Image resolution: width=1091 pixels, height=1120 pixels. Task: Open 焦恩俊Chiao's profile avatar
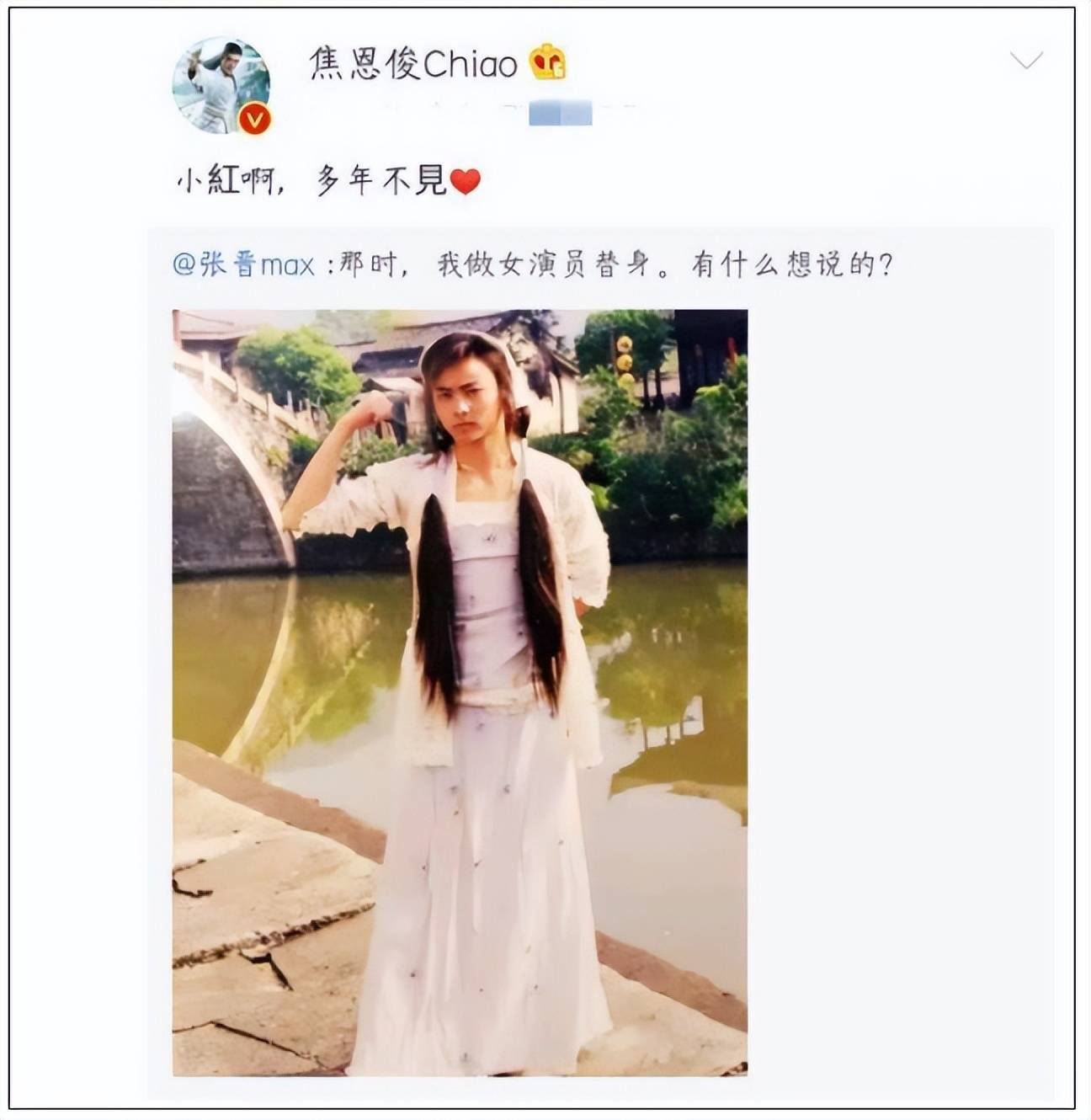point(221,86)
